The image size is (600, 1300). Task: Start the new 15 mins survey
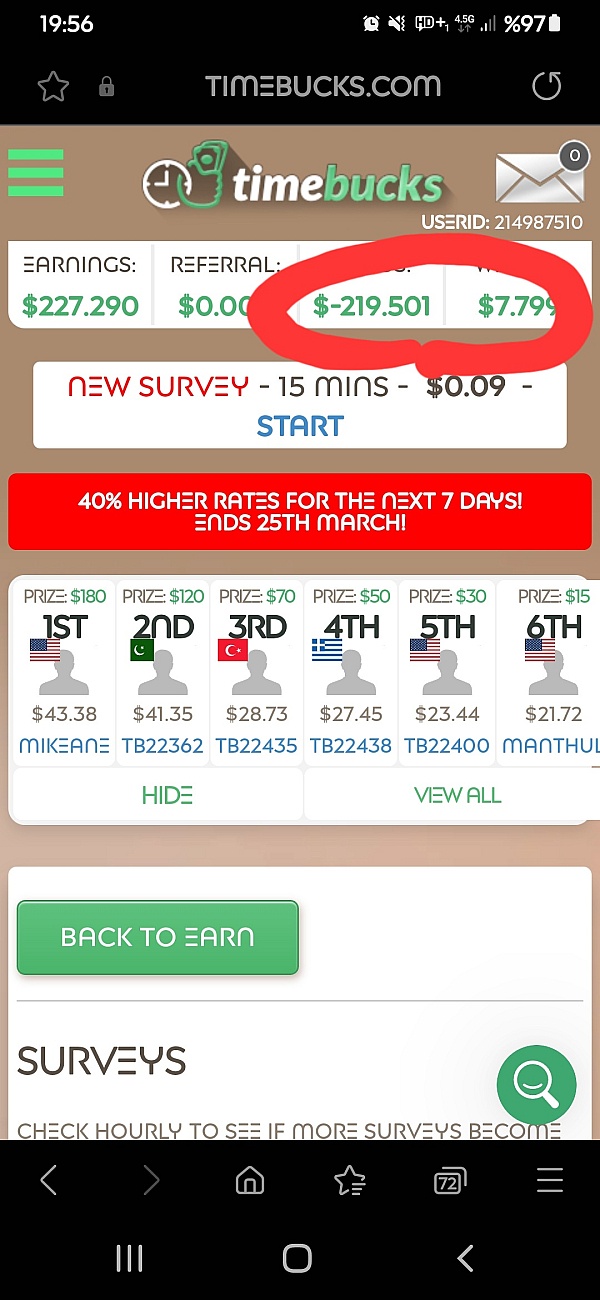click(299, 426)
